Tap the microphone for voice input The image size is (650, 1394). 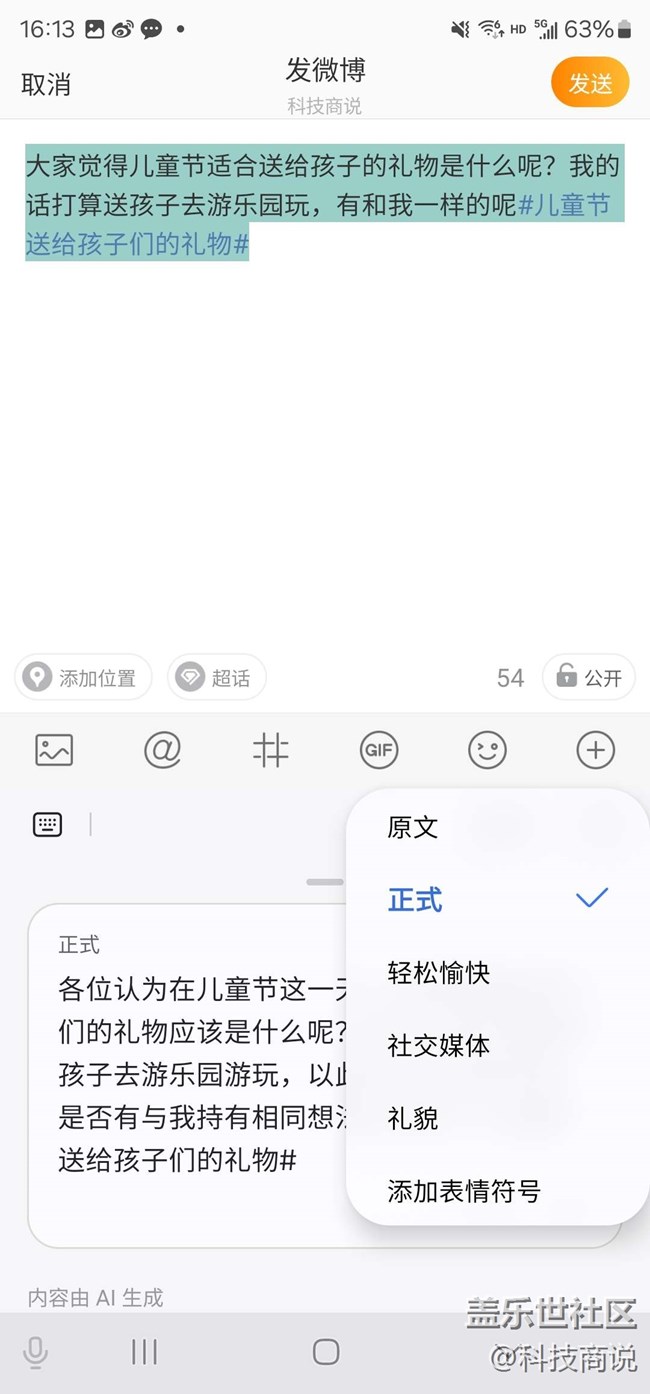(x=35, y=1352)
